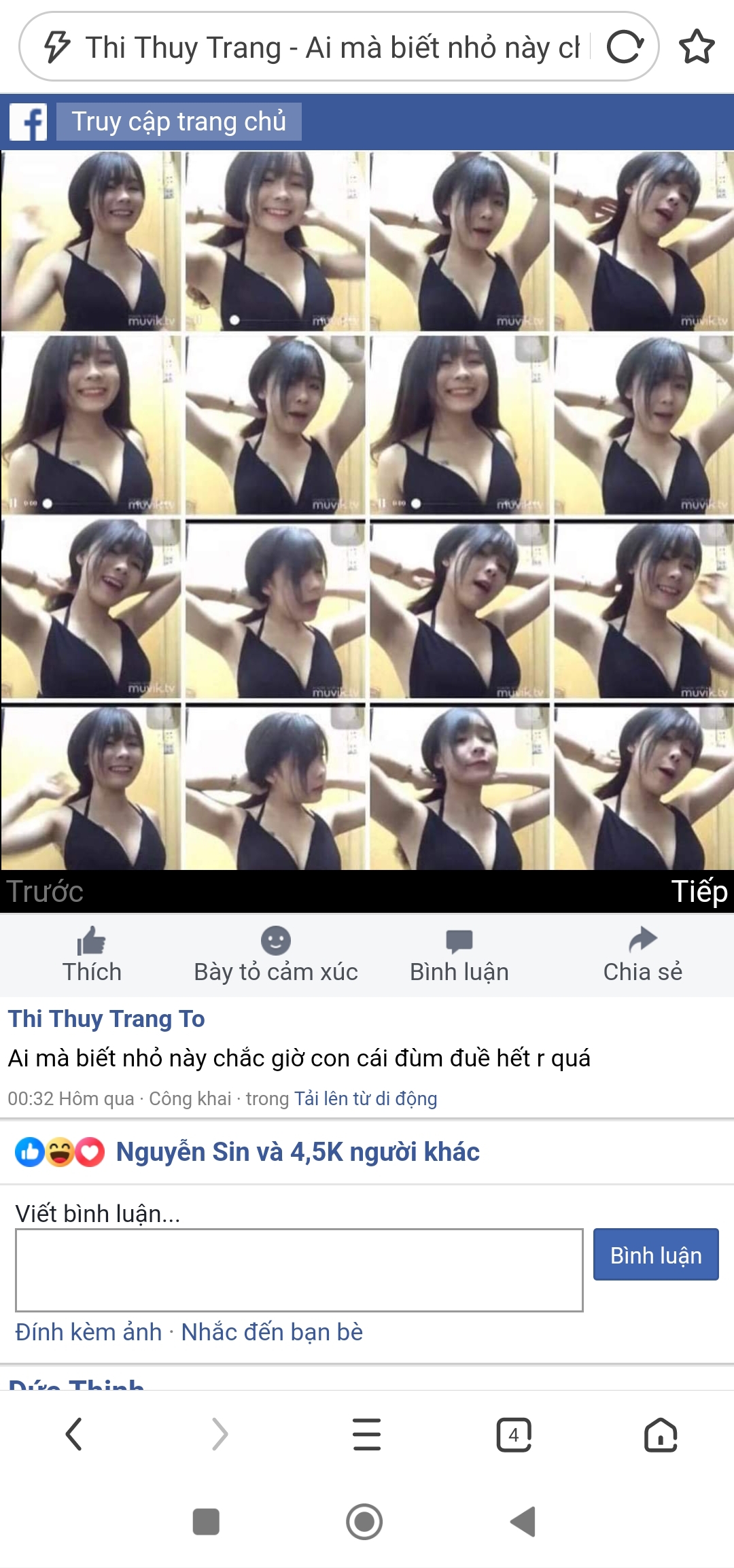Open the Facebook logo home link
This screenshot has height=1568, width=734.
coord(28,122)
